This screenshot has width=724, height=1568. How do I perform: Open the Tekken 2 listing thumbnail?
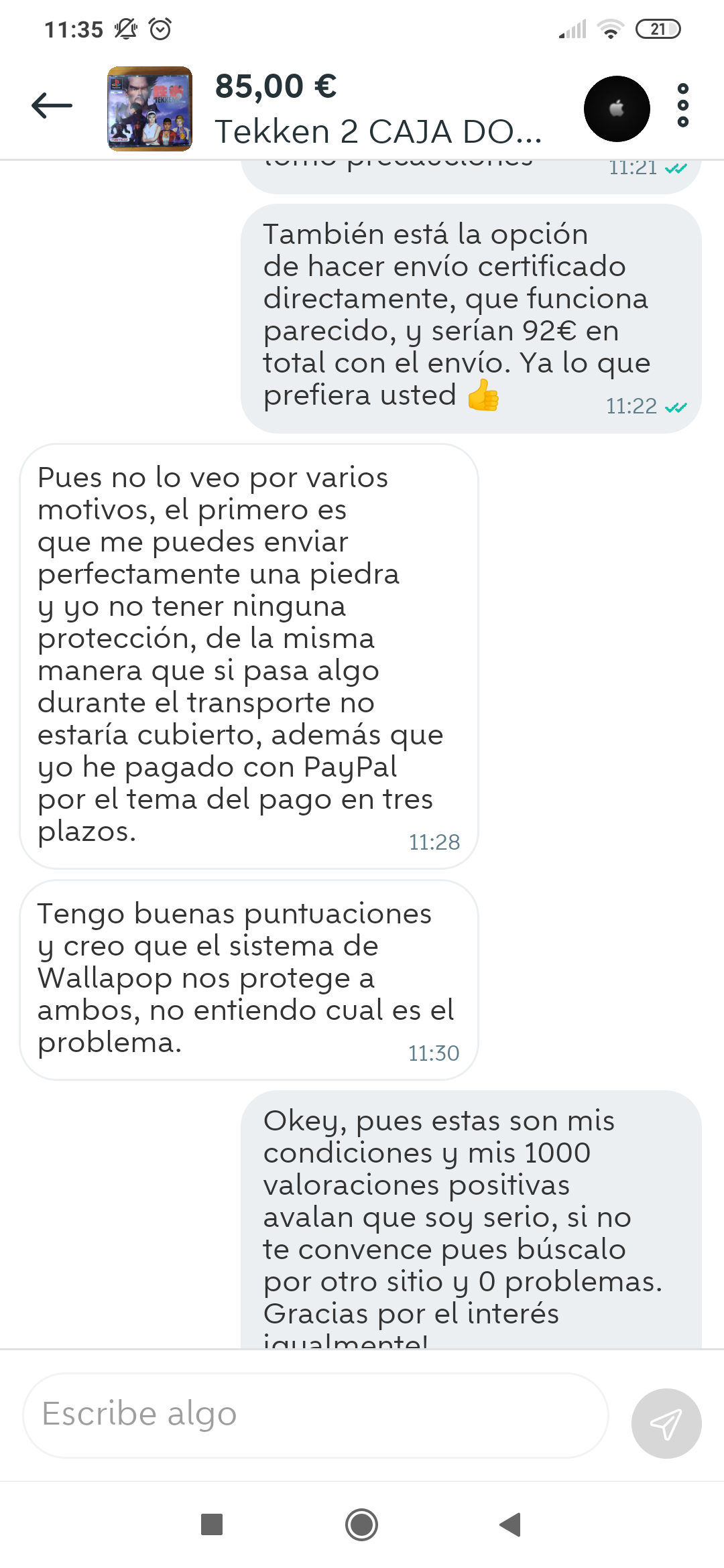pos(150,109)
